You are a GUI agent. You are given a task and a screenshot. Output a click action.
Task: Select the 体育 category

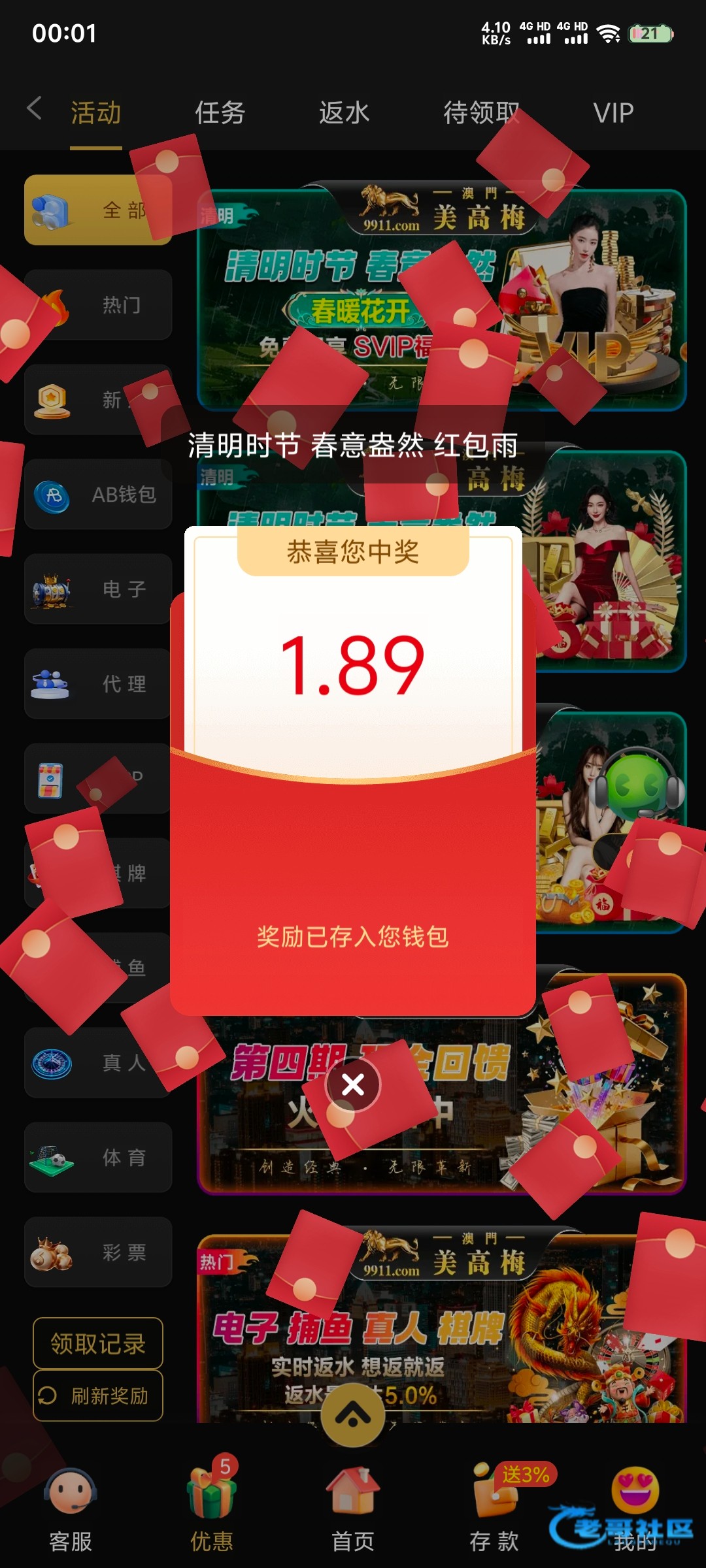(x=98, y=1157)
